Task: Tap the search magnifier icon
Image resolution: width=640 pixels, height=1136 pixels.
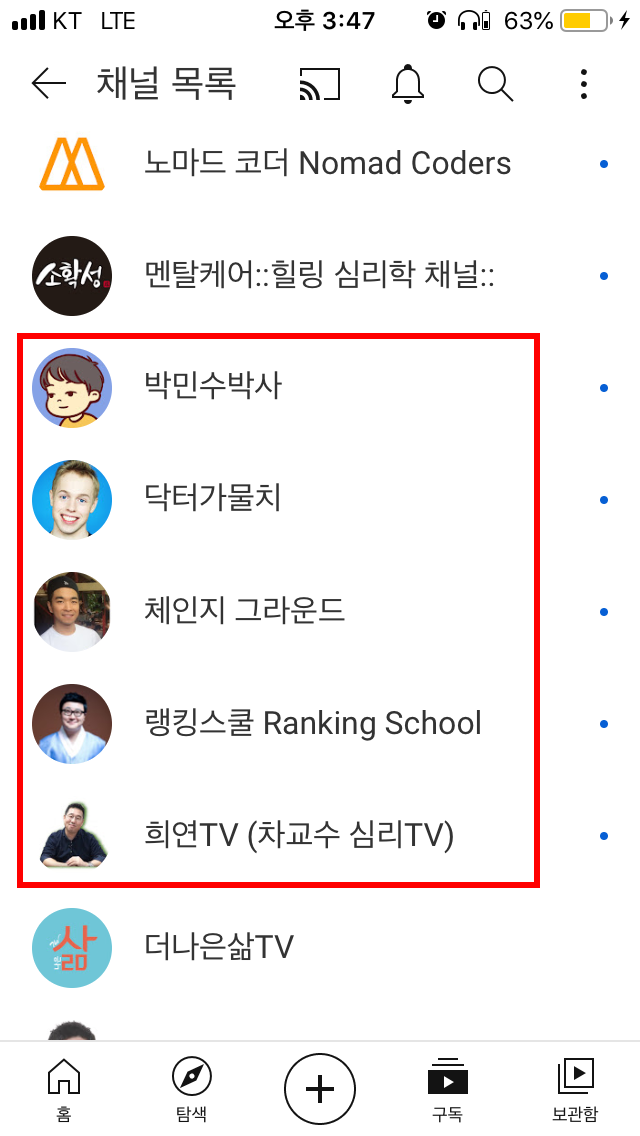Action: [496, 84]
